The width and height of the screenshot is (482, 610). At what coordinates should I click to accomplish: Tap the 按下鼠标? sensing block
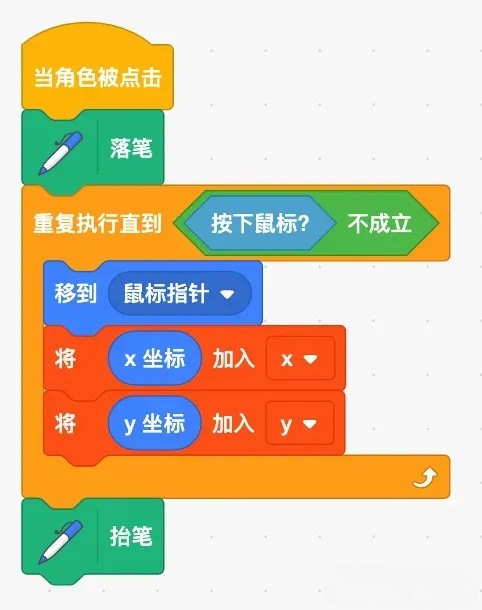pos(259,223)
